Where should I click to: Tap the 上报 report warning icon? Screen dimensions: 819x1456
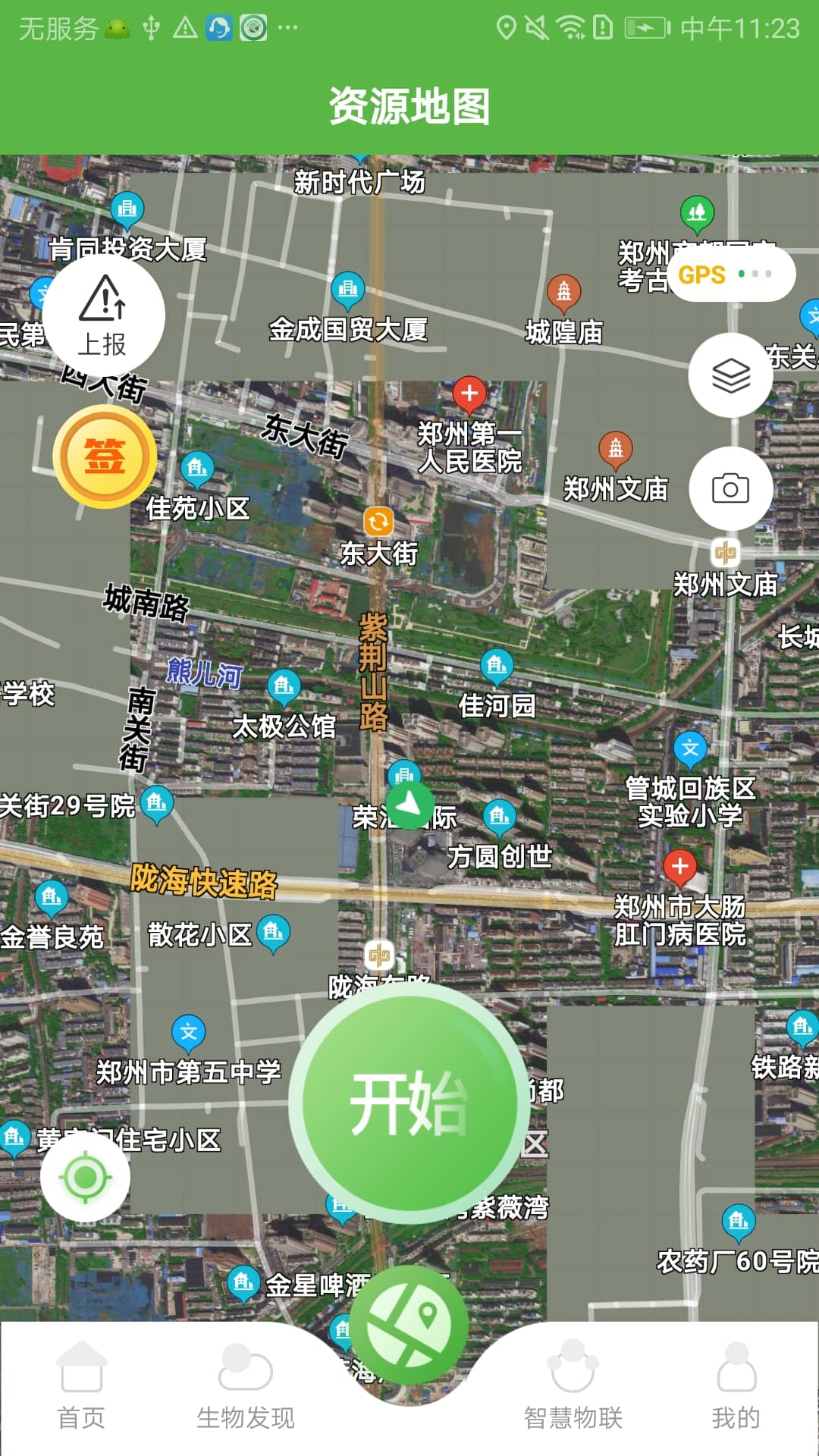click(104, 315)
